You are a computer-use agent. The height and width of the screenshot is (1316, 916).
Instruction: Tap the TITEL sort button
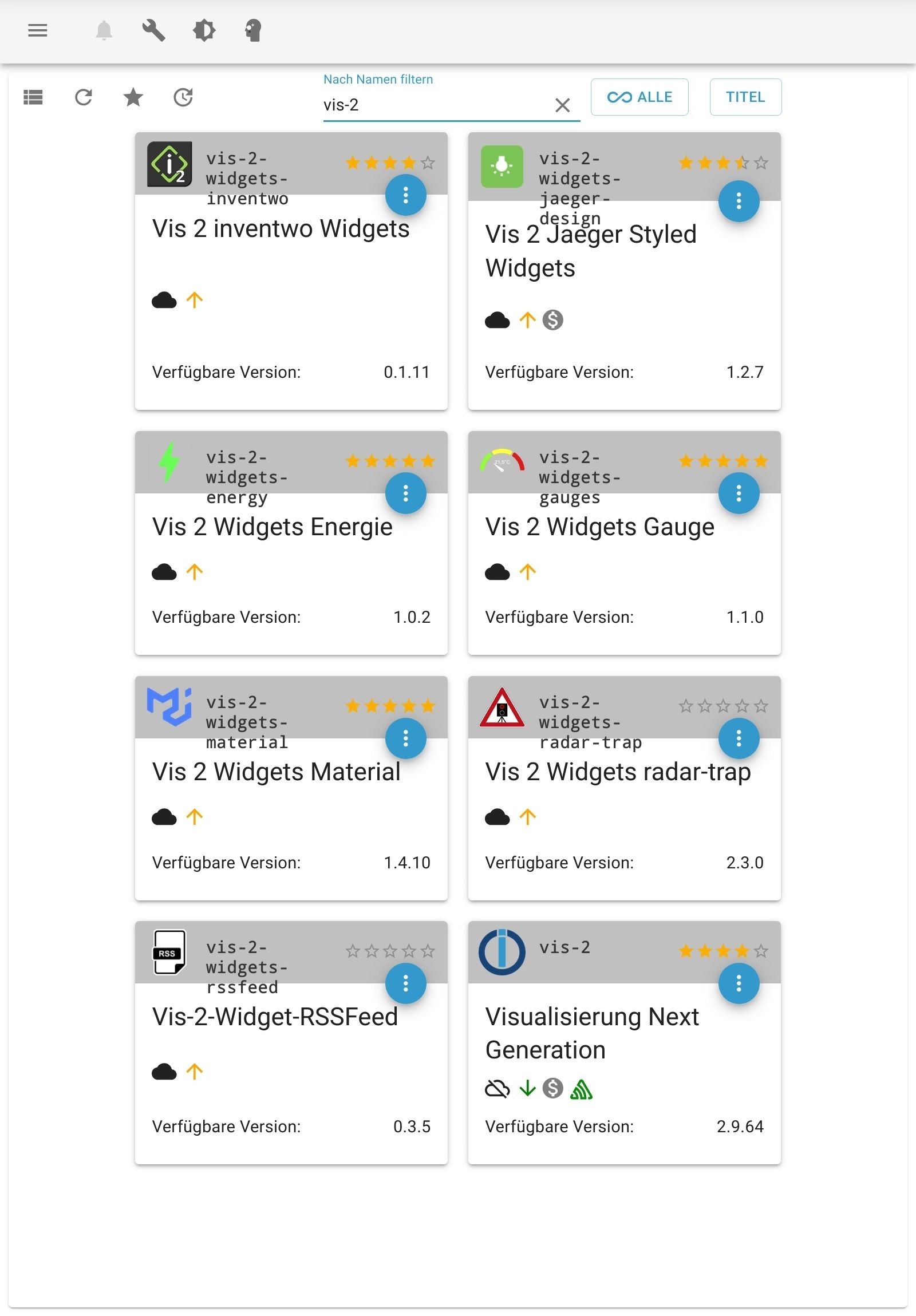[745, 97]
